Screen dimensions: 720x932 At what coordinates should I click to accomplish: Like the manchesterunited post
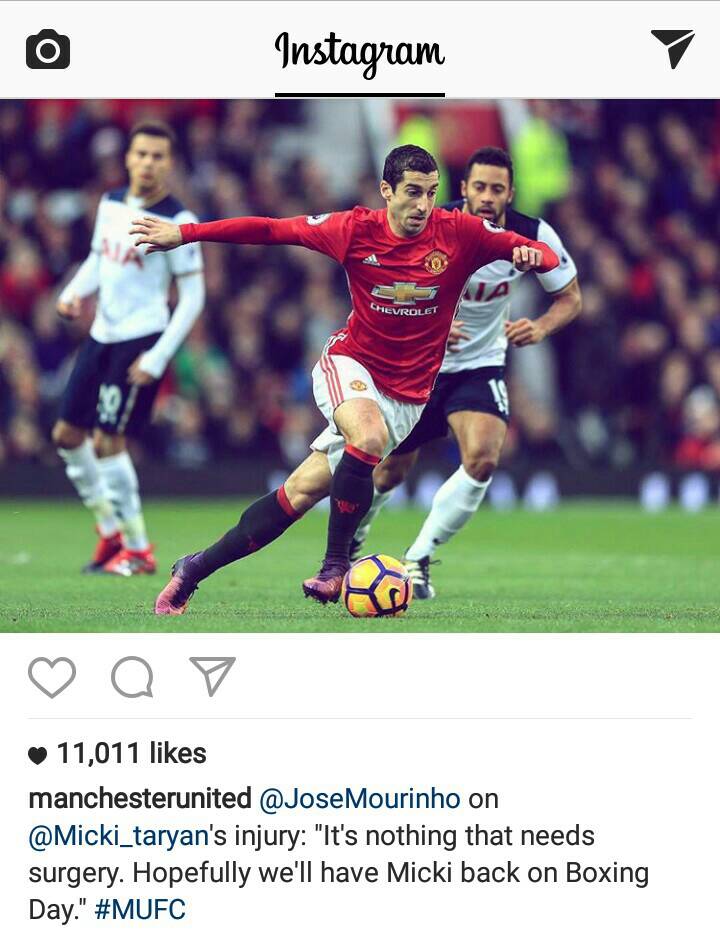click(52, 677)
